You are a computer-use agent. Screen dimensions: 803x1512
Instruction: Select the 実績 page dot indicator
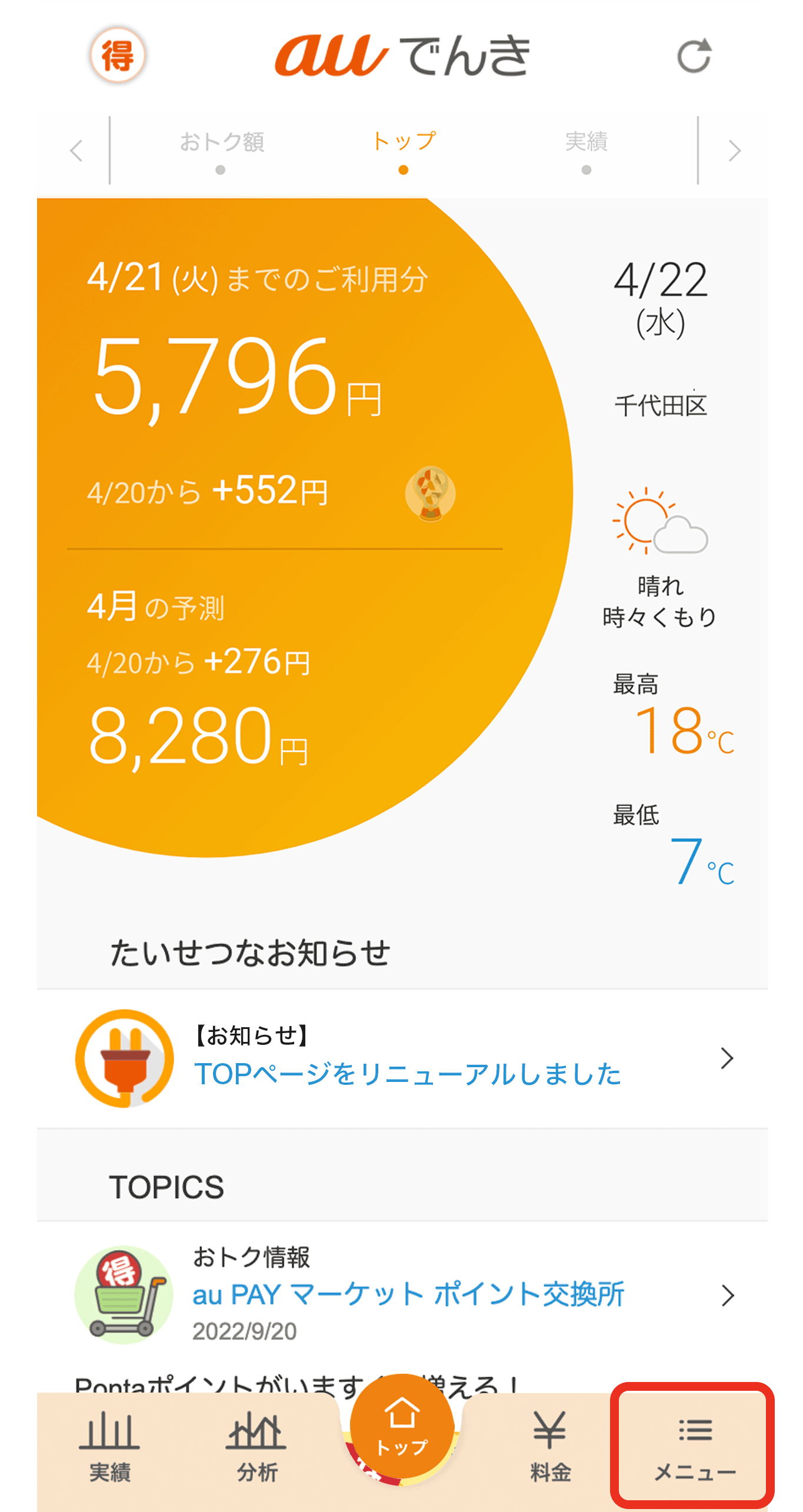point(586,171)
